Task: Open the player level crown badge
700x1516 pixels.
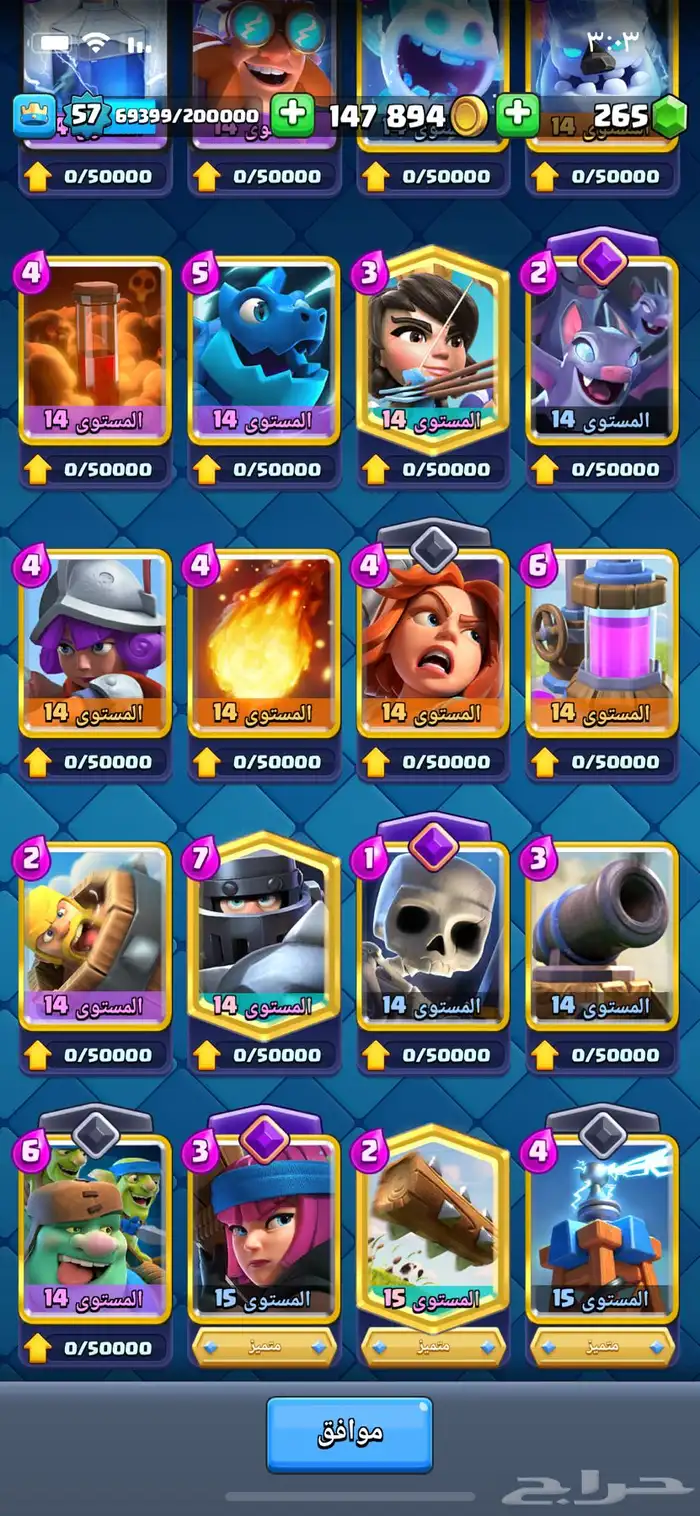Action: coord(34,116)
